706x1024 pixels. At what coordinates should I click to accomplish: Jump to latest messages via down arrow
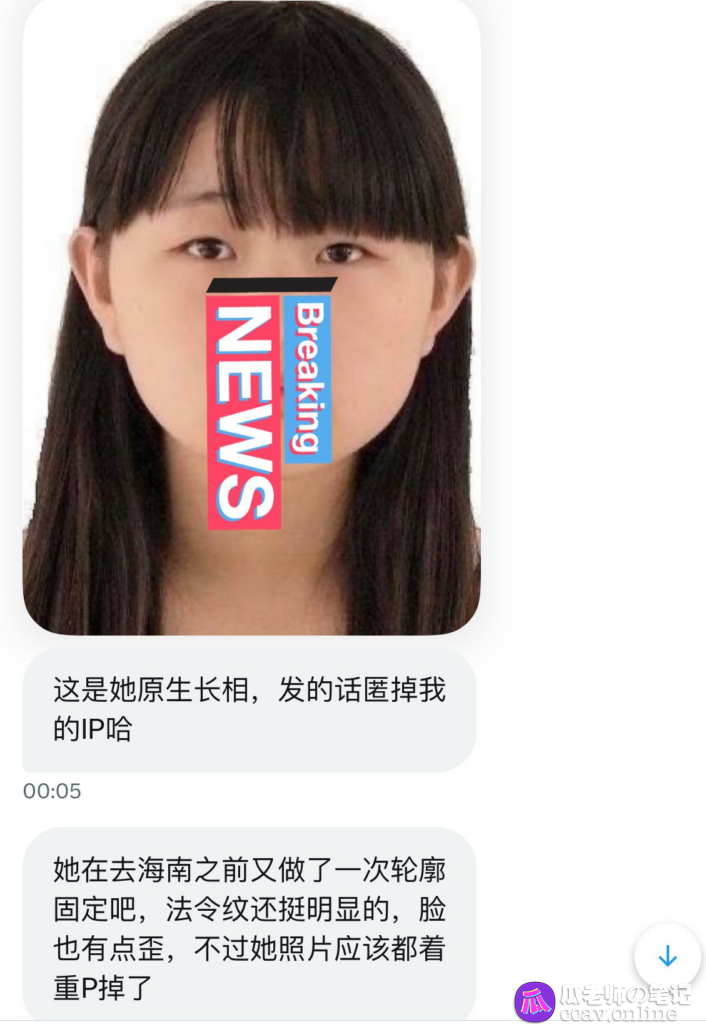[x=667, y=957]
